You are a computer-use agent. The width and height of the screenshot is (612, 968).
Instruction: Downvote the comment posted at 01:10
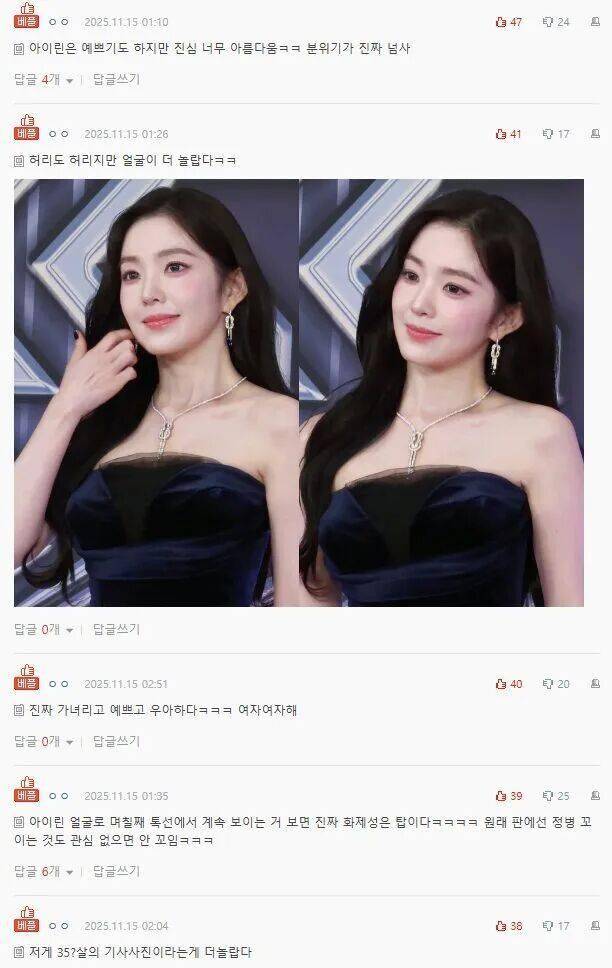548,22
